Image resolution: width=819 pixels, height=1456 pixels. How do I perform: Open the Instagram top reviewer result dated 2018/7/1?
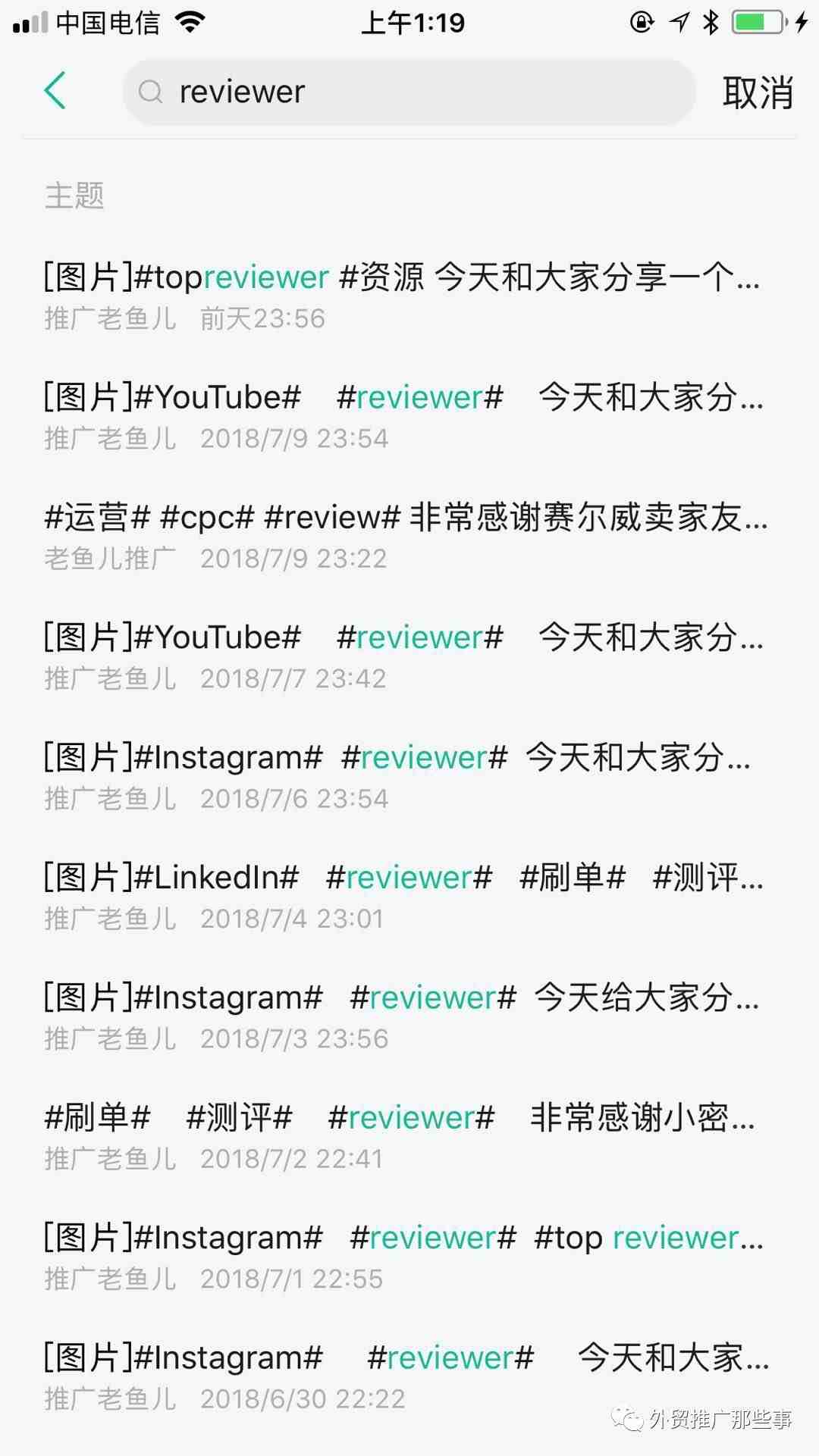coord(409,1257)
